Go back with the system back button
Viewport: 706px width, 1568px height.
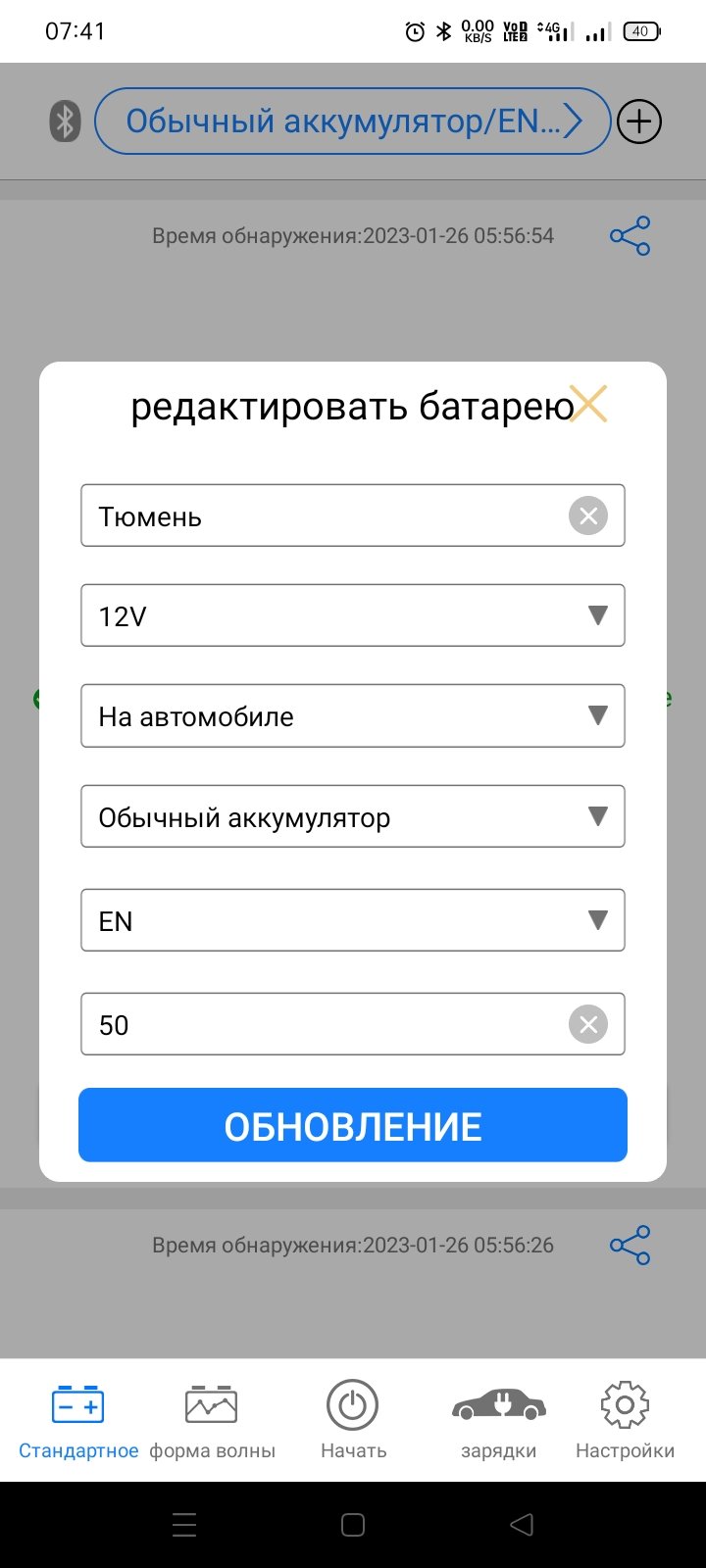tap(522, 1524)
